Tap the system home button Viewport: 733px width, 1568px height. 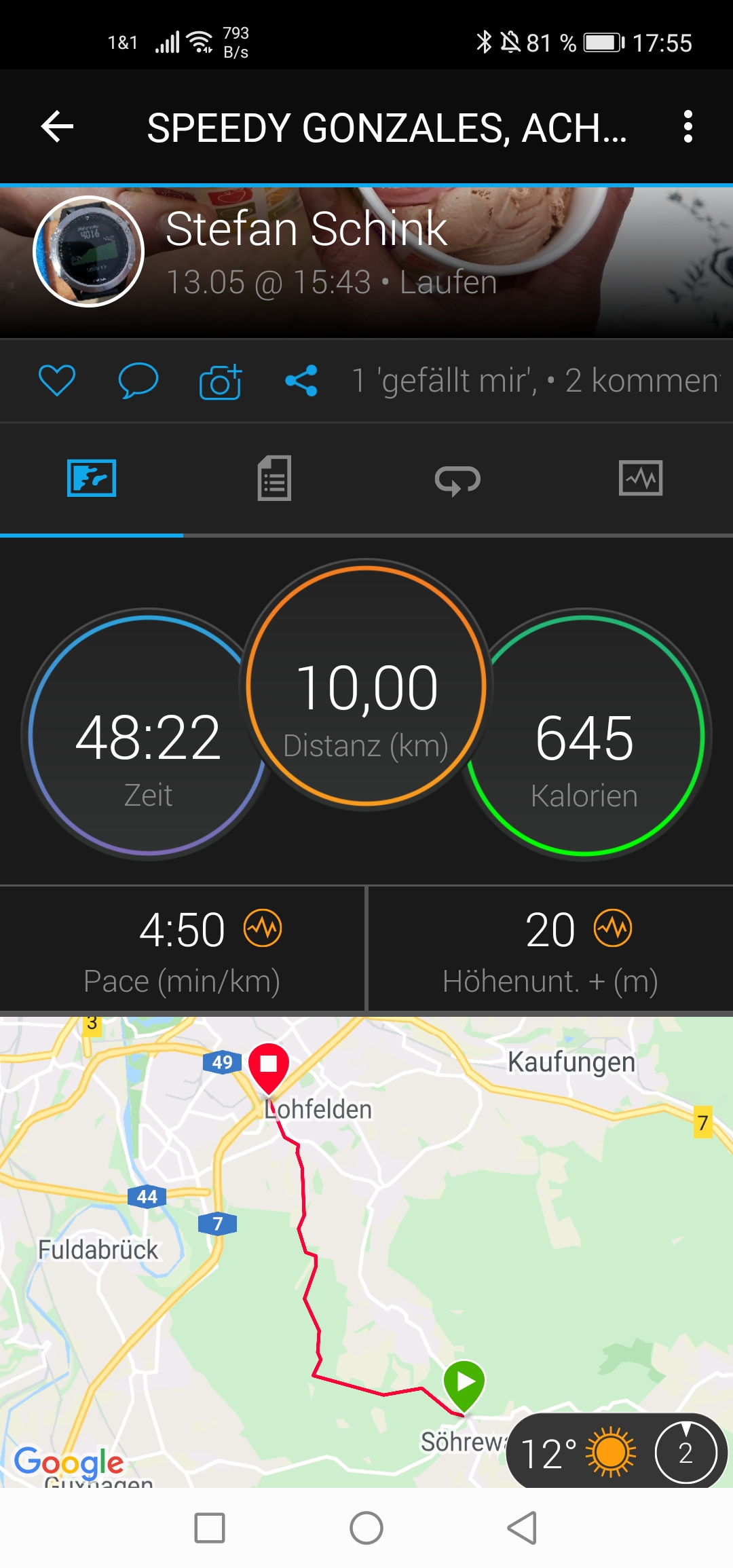tap(366, 1528)
